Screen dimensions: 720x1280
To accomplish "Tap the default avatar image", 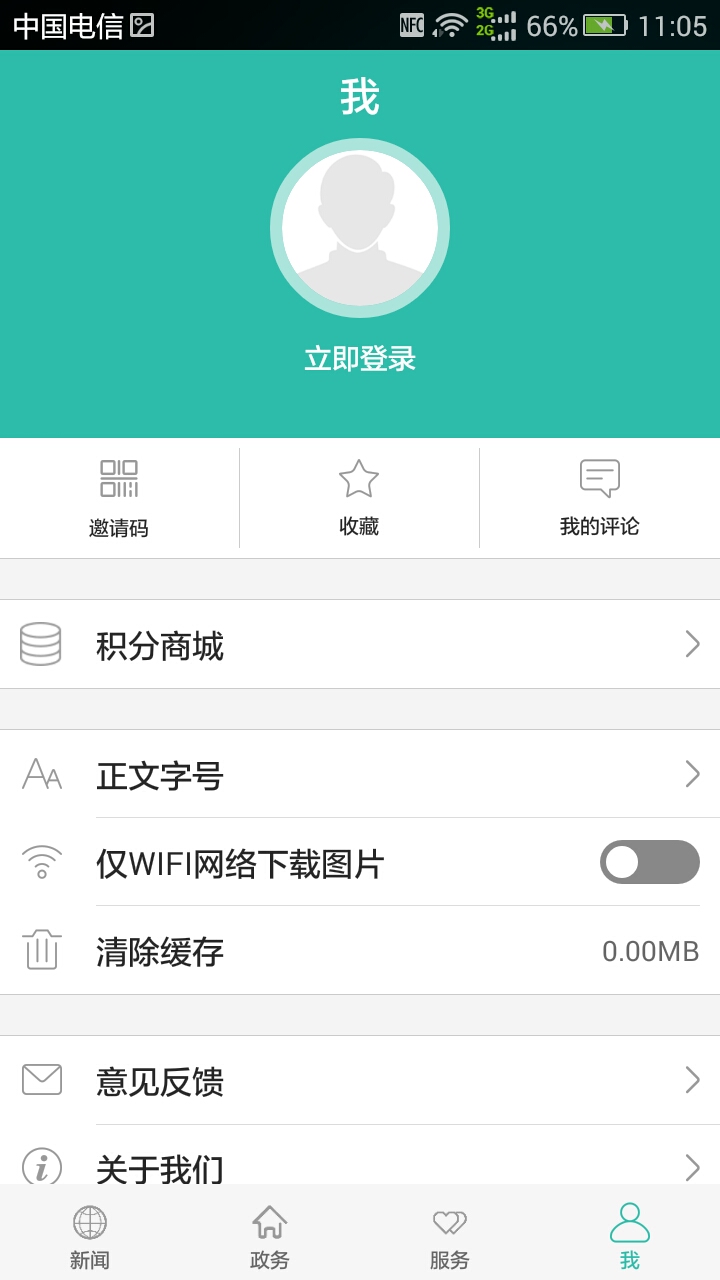I will [x=361, y=227].
